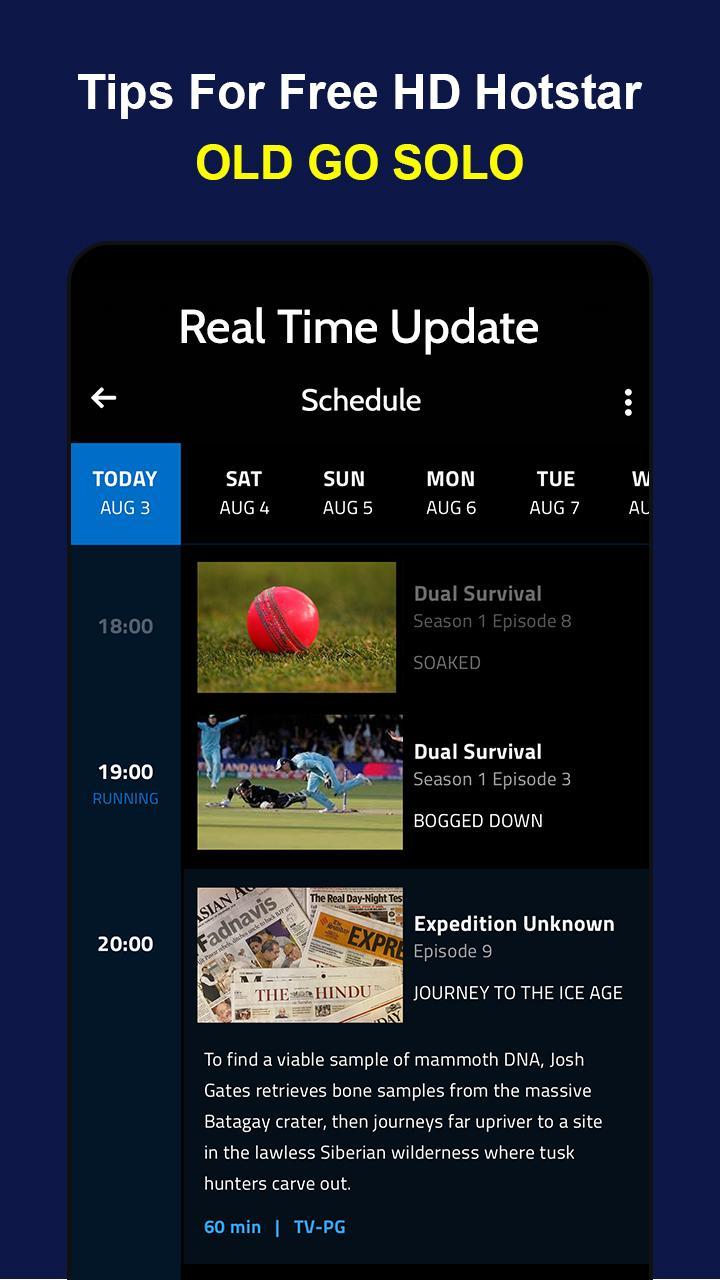The image size is (720, 1280).
Task: Tap the cricket ball thumbnail for SOAKED
Action: tap(297, 625)
